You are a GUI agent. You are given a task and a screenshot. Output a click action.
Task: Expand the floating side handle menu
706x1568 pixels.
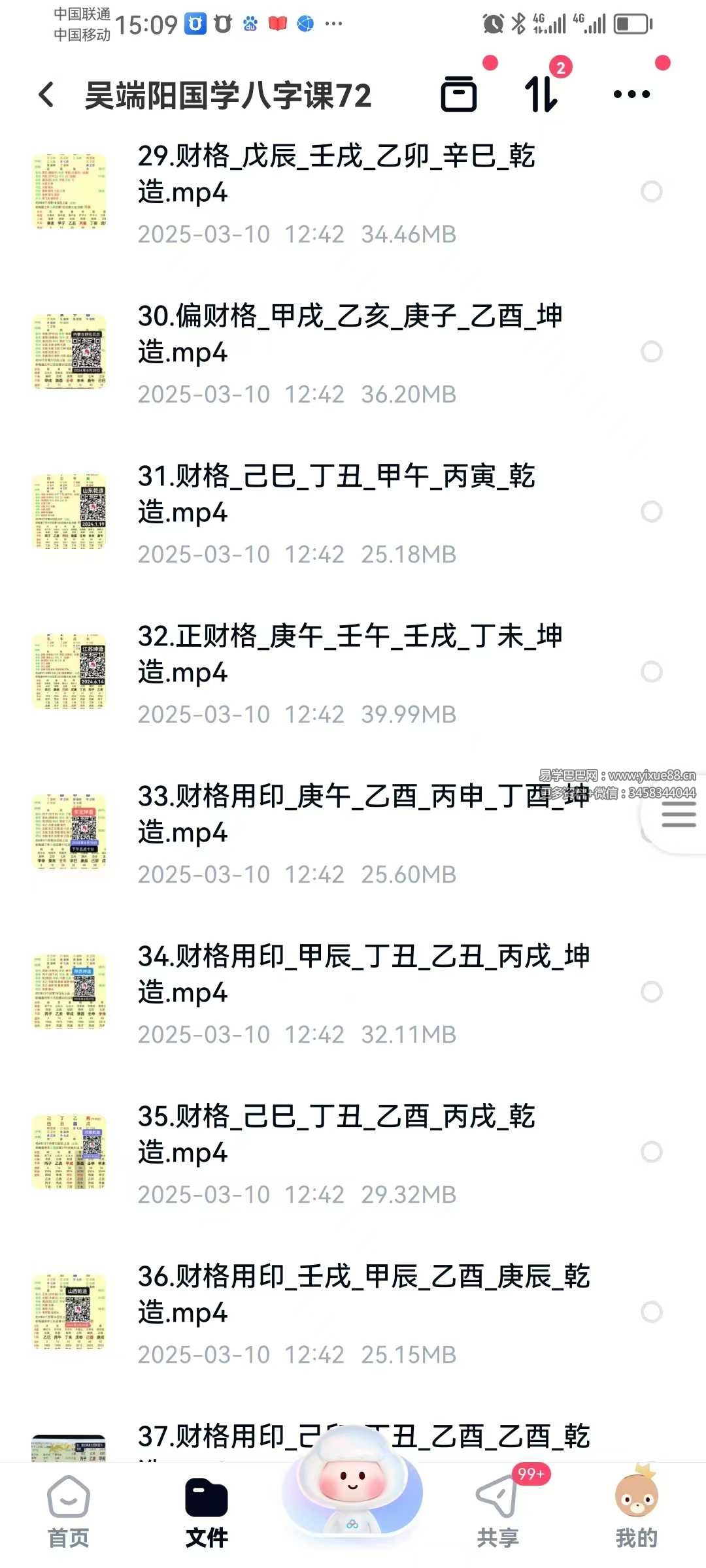tap(678, 815)
